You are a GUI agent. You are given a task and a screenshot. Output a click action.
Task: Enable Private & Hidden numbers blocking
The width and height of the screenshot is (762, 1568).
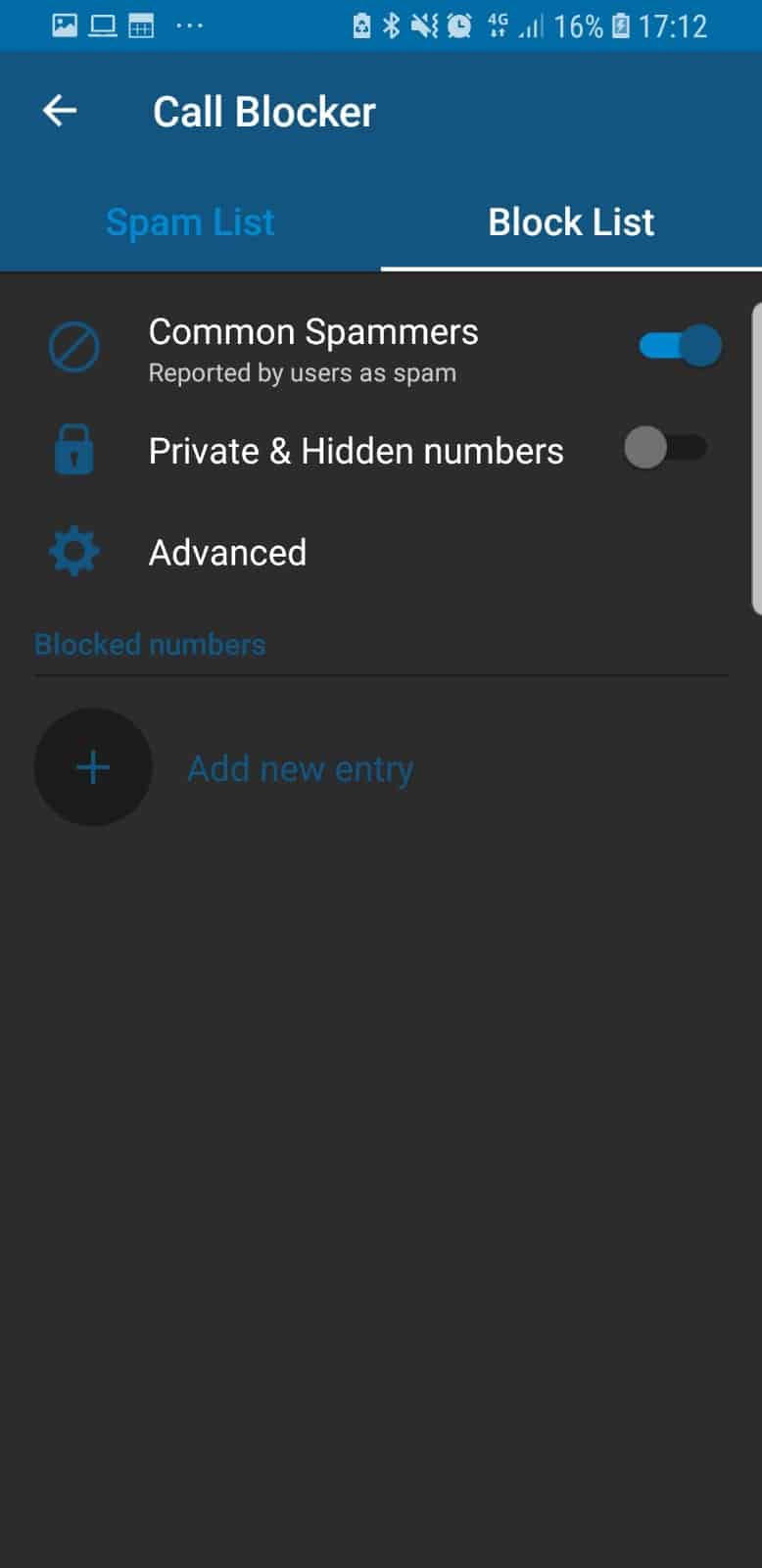(x=666, y=449)
